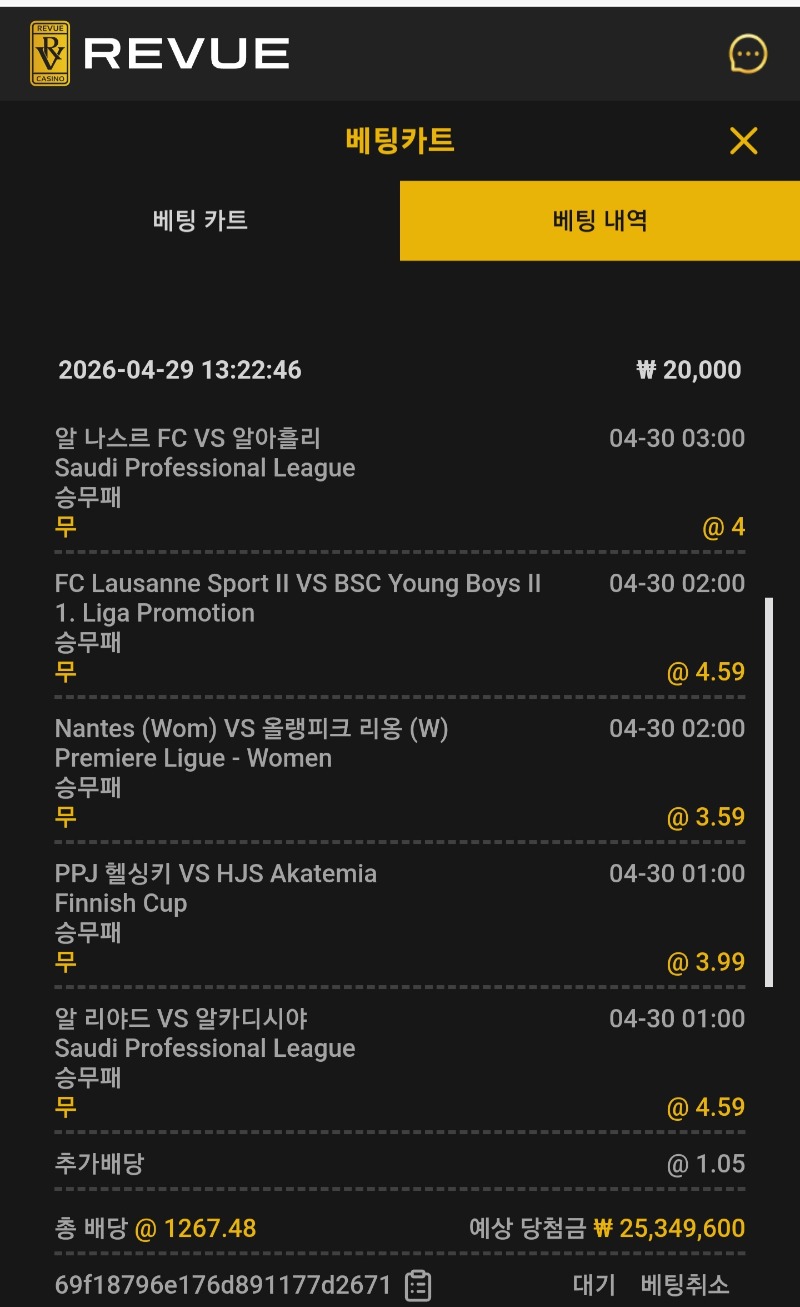Select the 베팅 내역 tab
The height and width of the screenshot is (1307, 800).
(600, 221)
